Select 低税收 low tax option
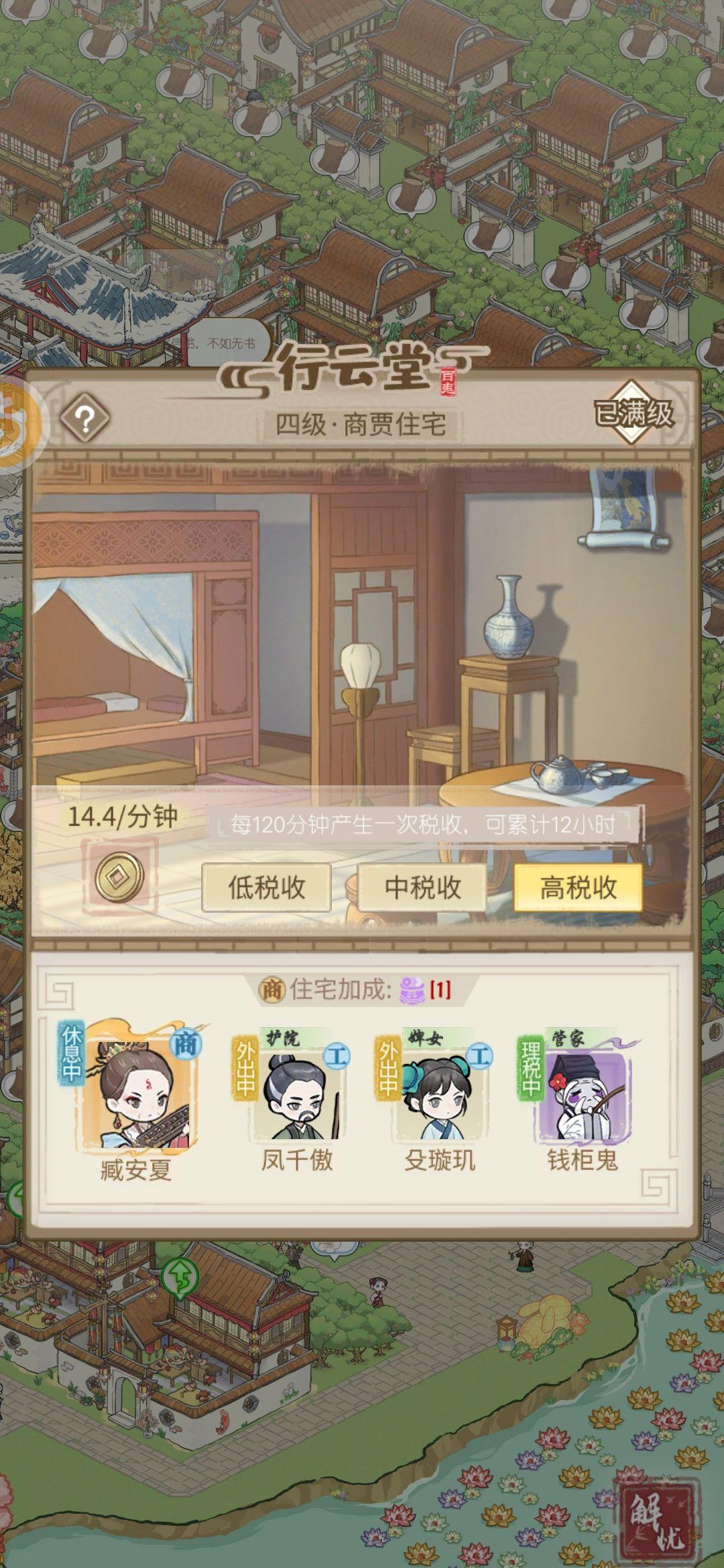The width and height of the screenshot is (724, 1568). [266, 887]
